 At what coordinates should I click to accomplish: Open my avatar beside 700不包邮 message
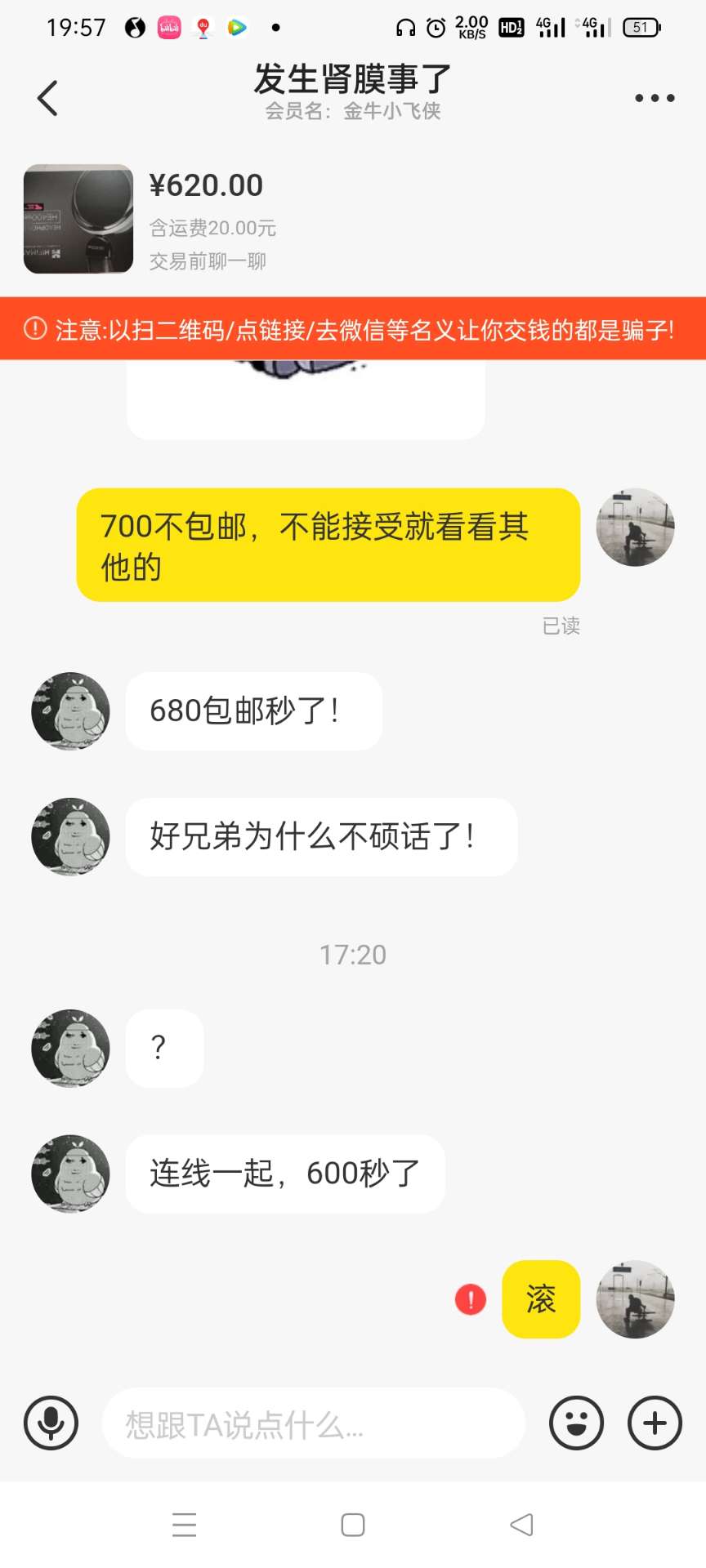coord(635,528)
